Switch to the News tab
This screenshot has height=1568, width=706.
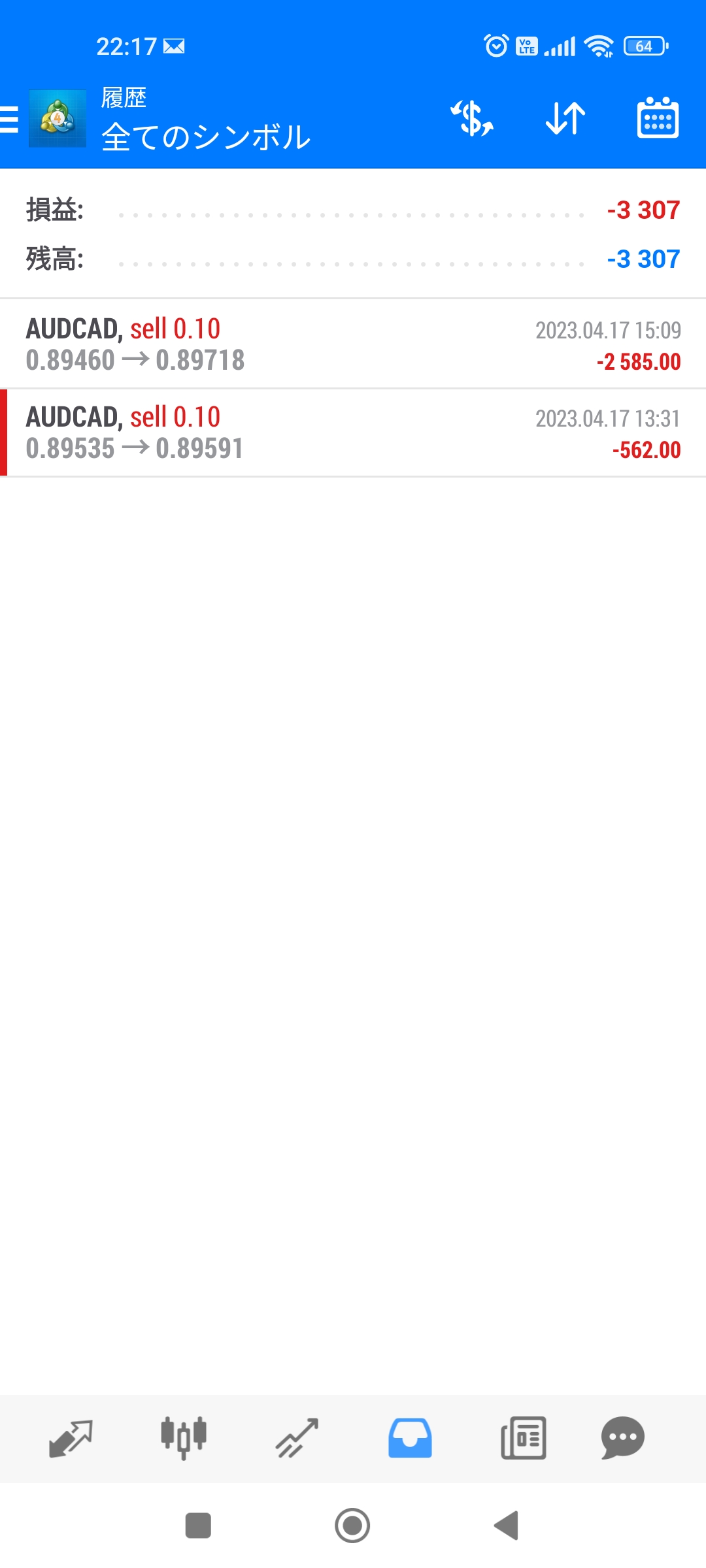coord(523,1438)
